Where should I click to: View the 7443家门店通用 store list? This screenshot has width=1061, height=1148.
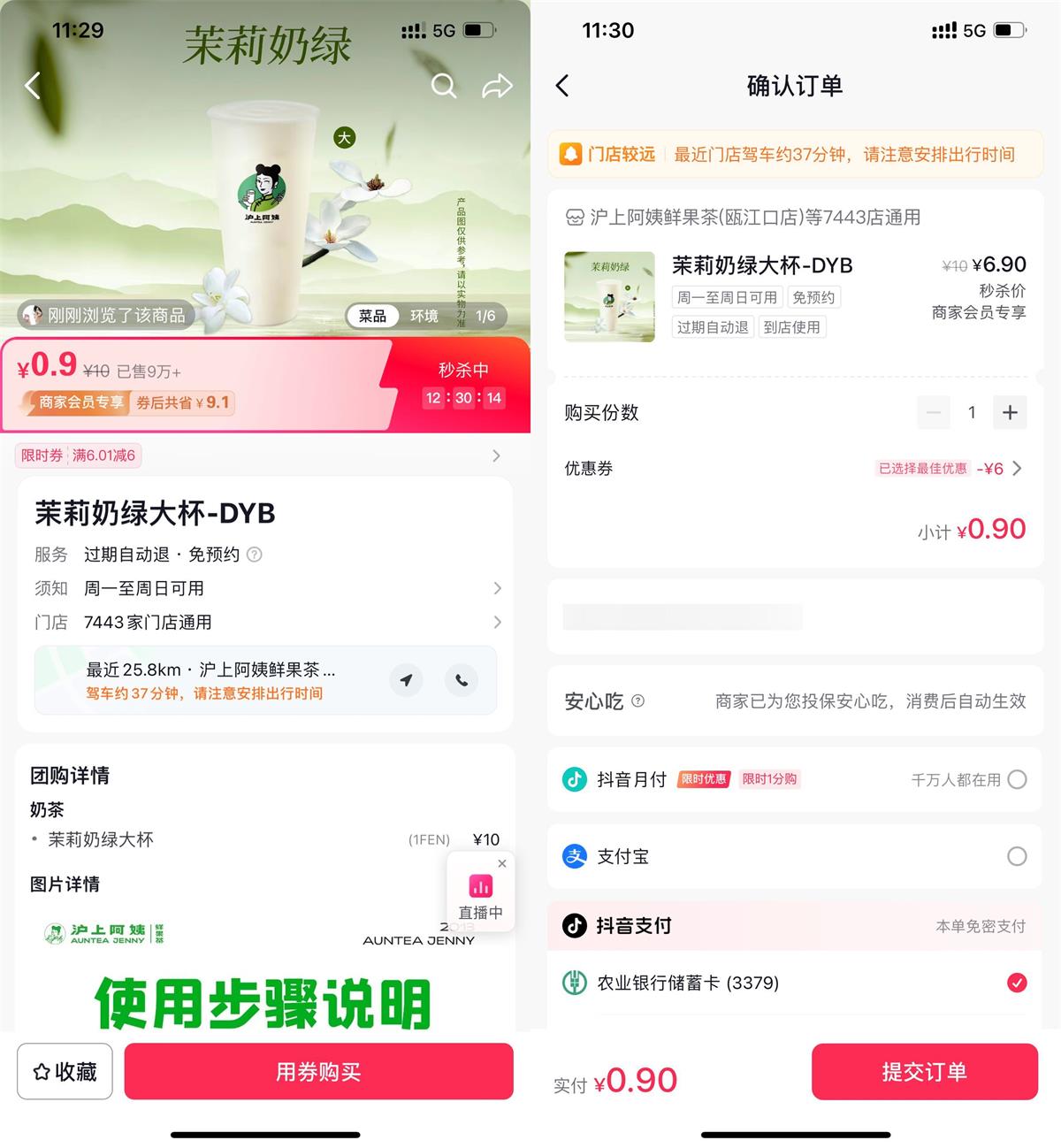pos(265,622)
